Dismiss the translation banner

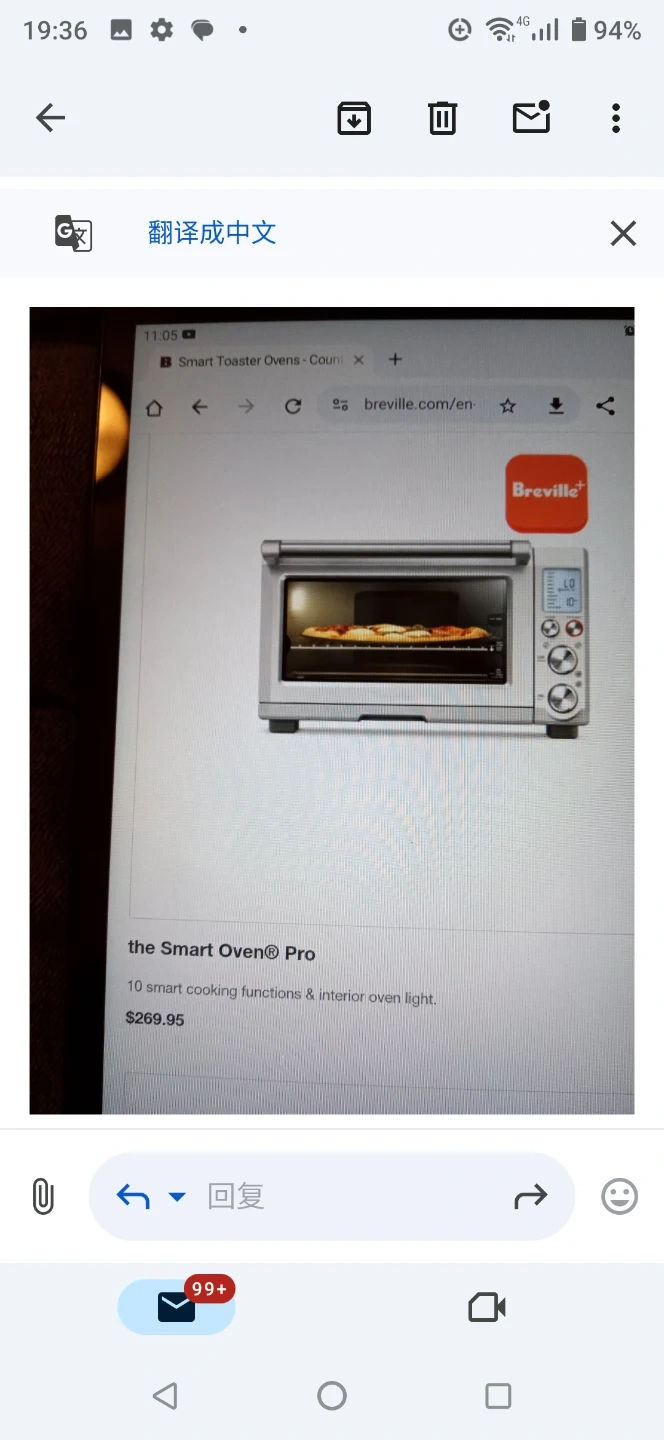(623, 233)
